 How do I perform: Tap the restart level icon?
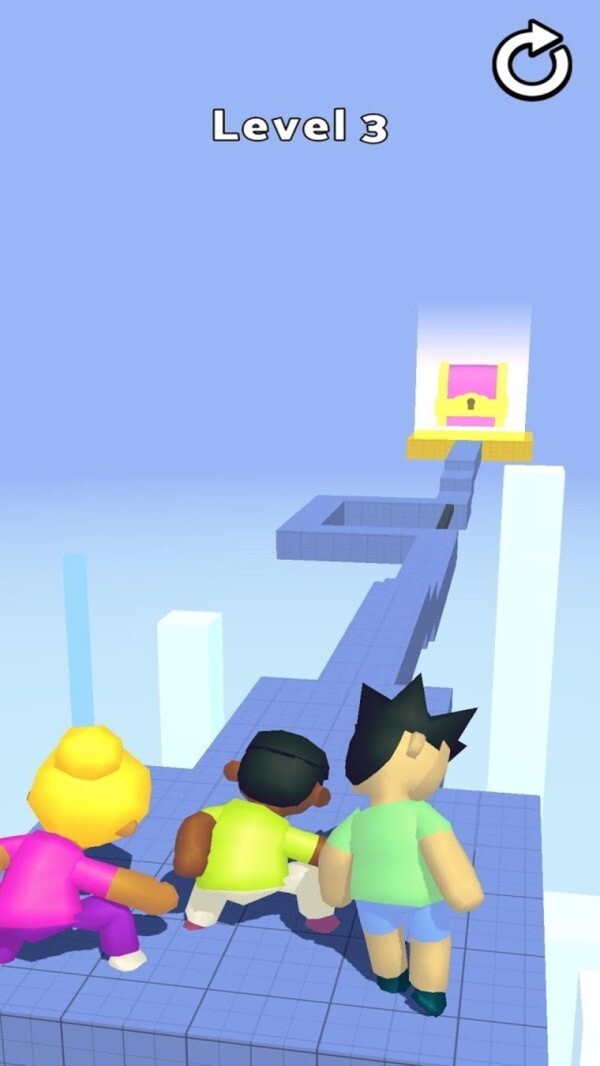click(531, 62)
